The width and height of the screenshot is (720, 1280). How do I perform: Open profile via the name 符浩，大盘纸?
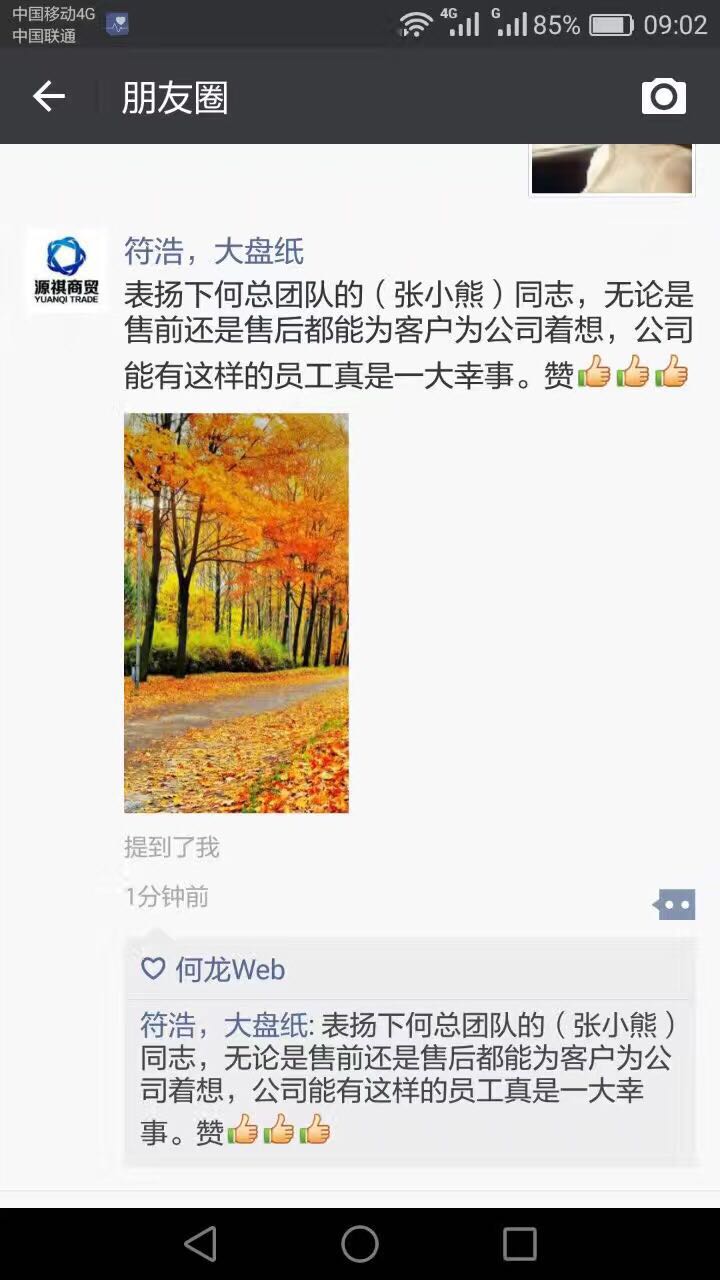213,251
